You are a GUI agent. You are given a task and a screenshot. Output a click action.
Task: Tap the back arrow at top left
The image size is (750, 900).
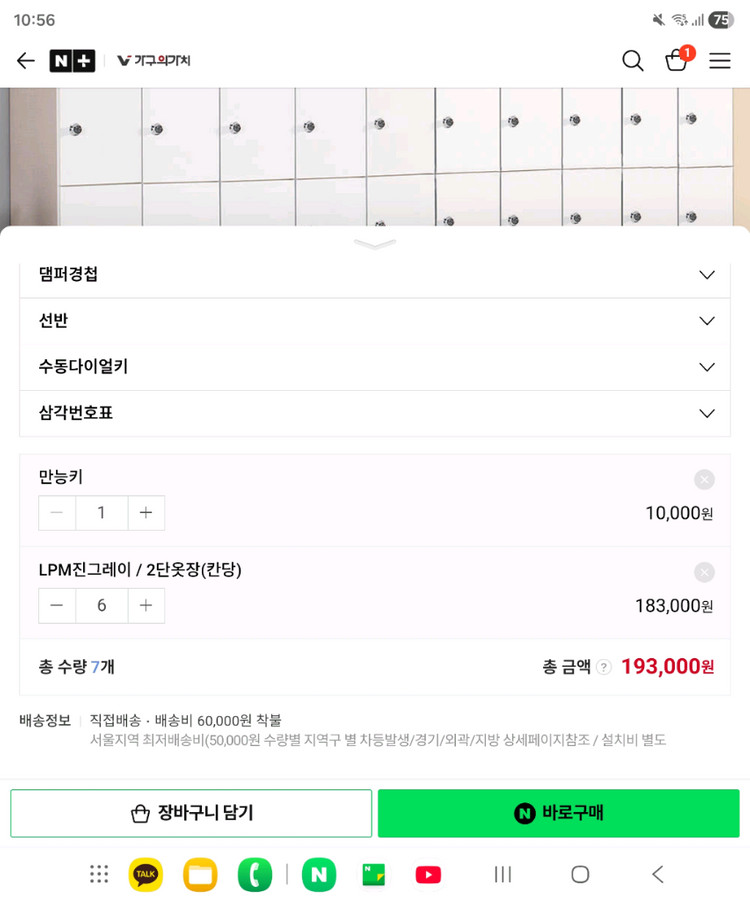(25, 61)
